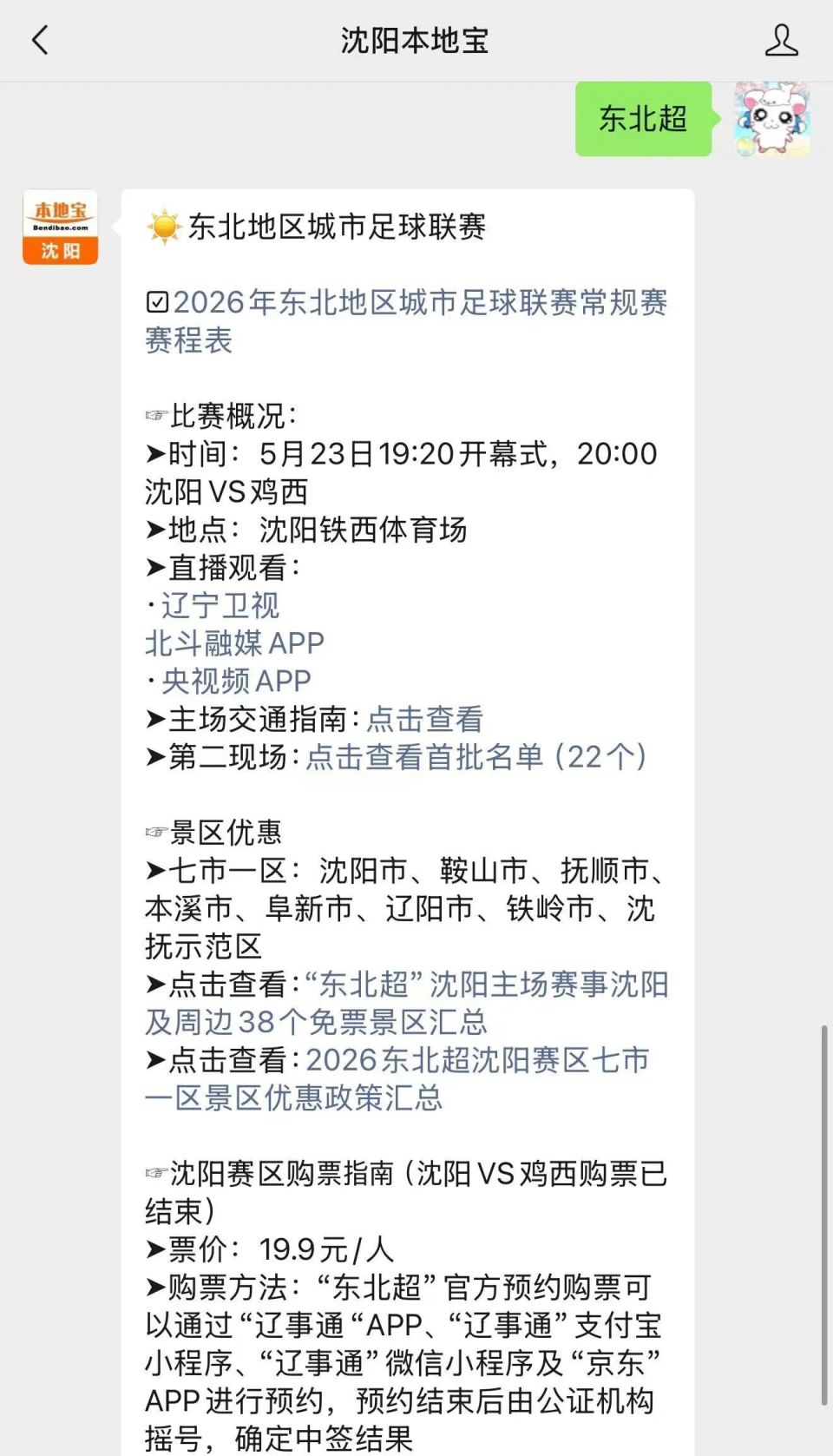Open the 2026年东北地区城市足球联赛常规赛赛程表 link
The height and width of the screenshot is (1456, 833).
pyautogui.click(x=406, y=321)
